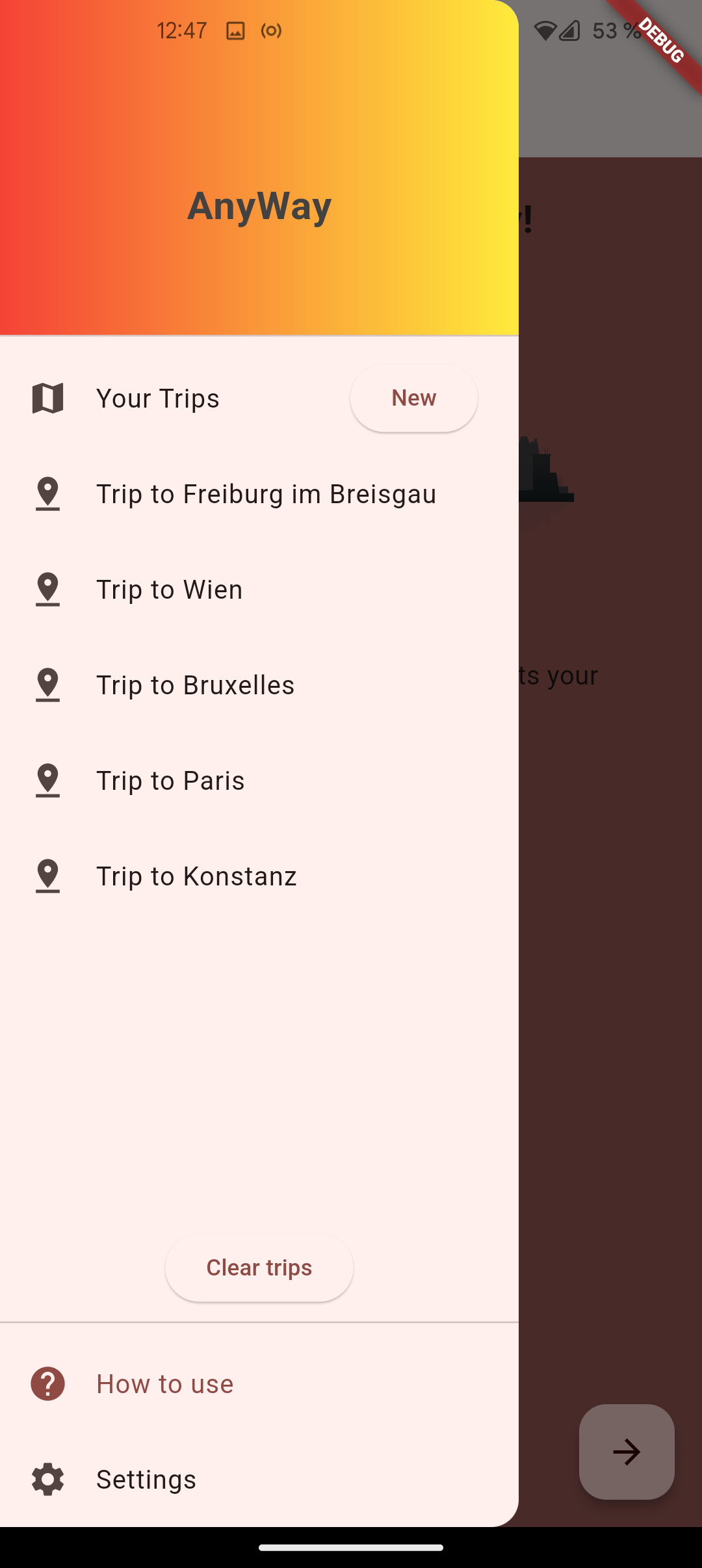This screenshot has width=702, height=1568.
Task: Select Trip to Bruxelles
Action: coord(259,685)
